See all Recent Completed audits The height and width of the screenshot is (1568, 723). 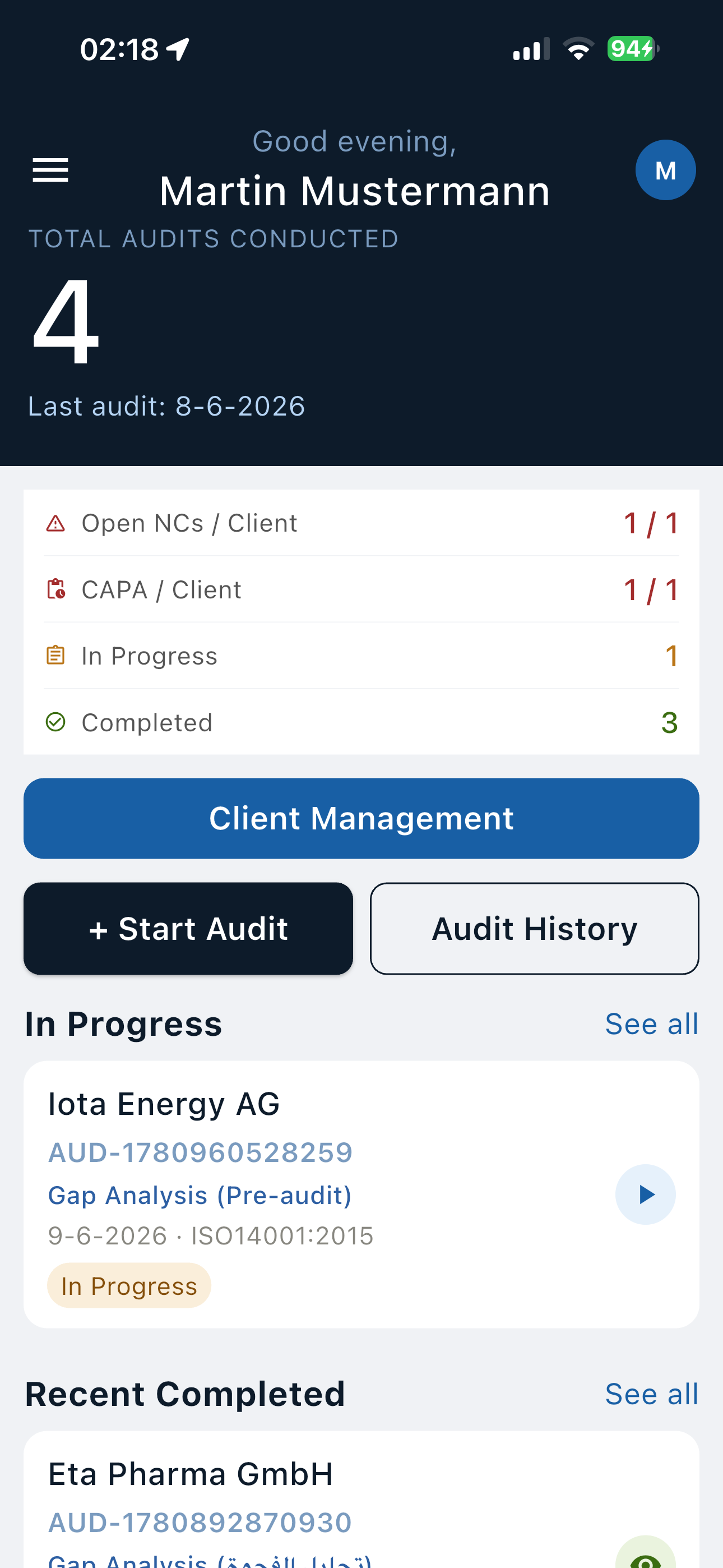click(651, 1394)
